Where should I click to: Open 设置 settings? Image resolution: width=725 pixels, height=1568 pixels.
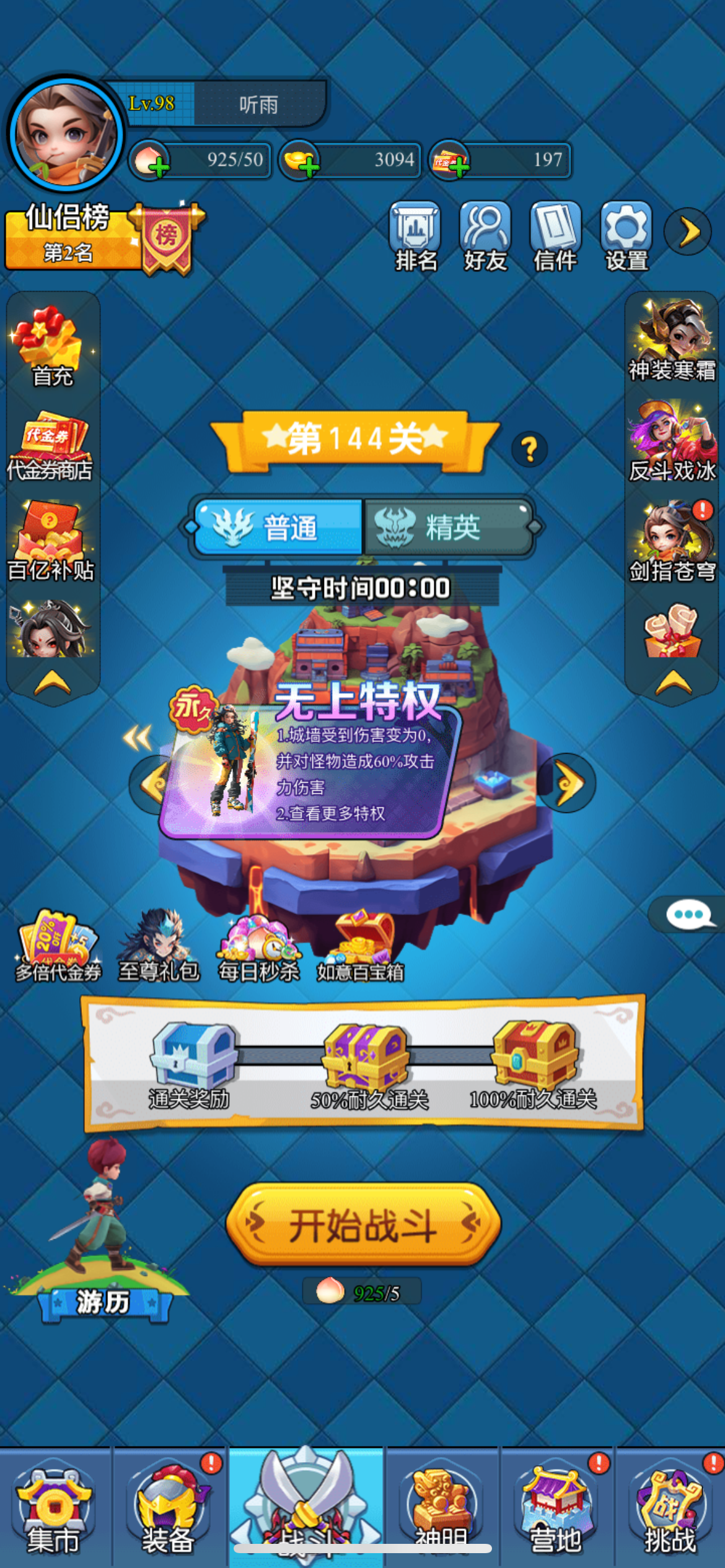coord(626,237)
